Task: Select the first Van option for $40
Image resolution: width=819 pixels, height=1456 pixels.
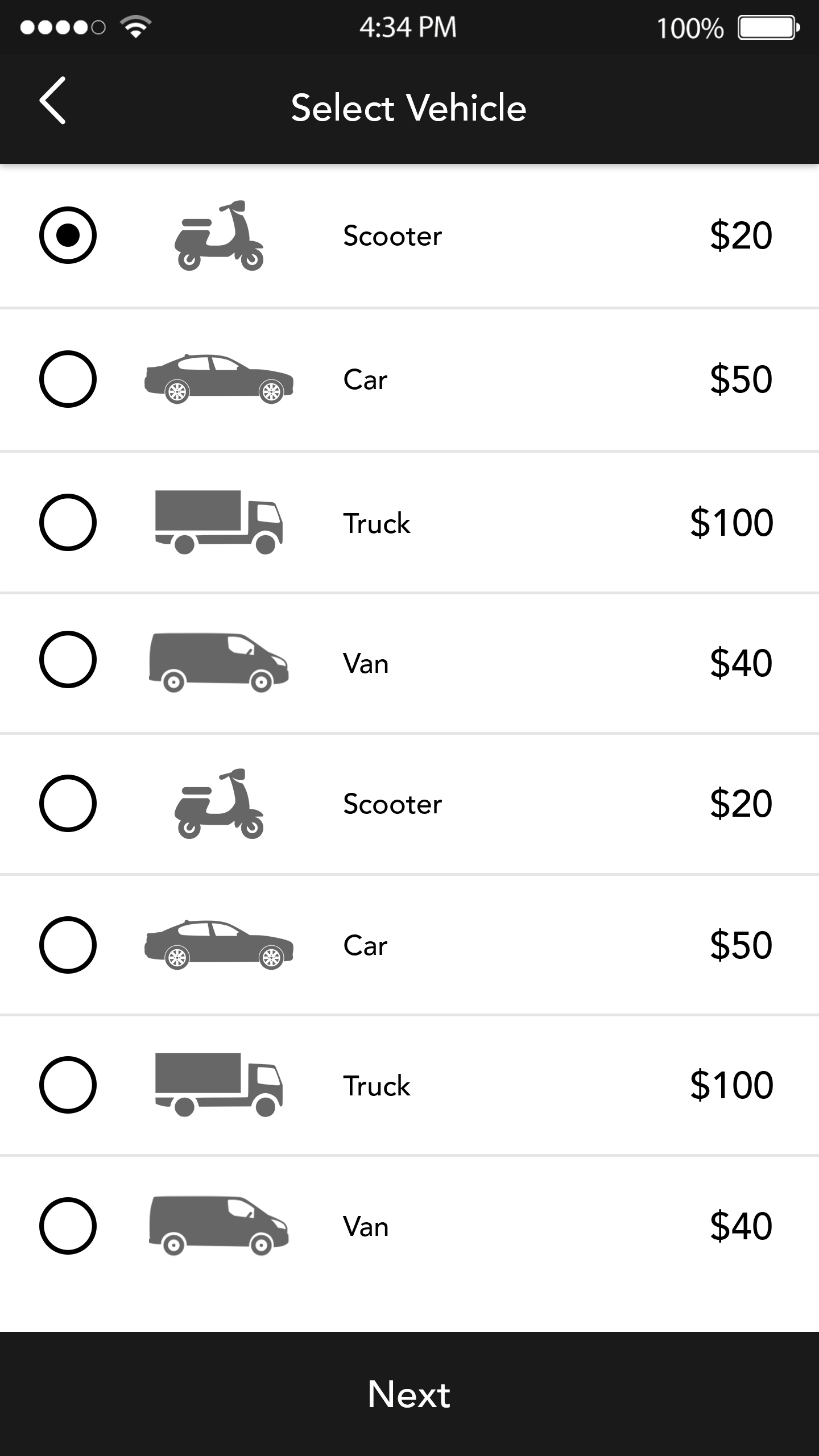Action: click(68, 660)
